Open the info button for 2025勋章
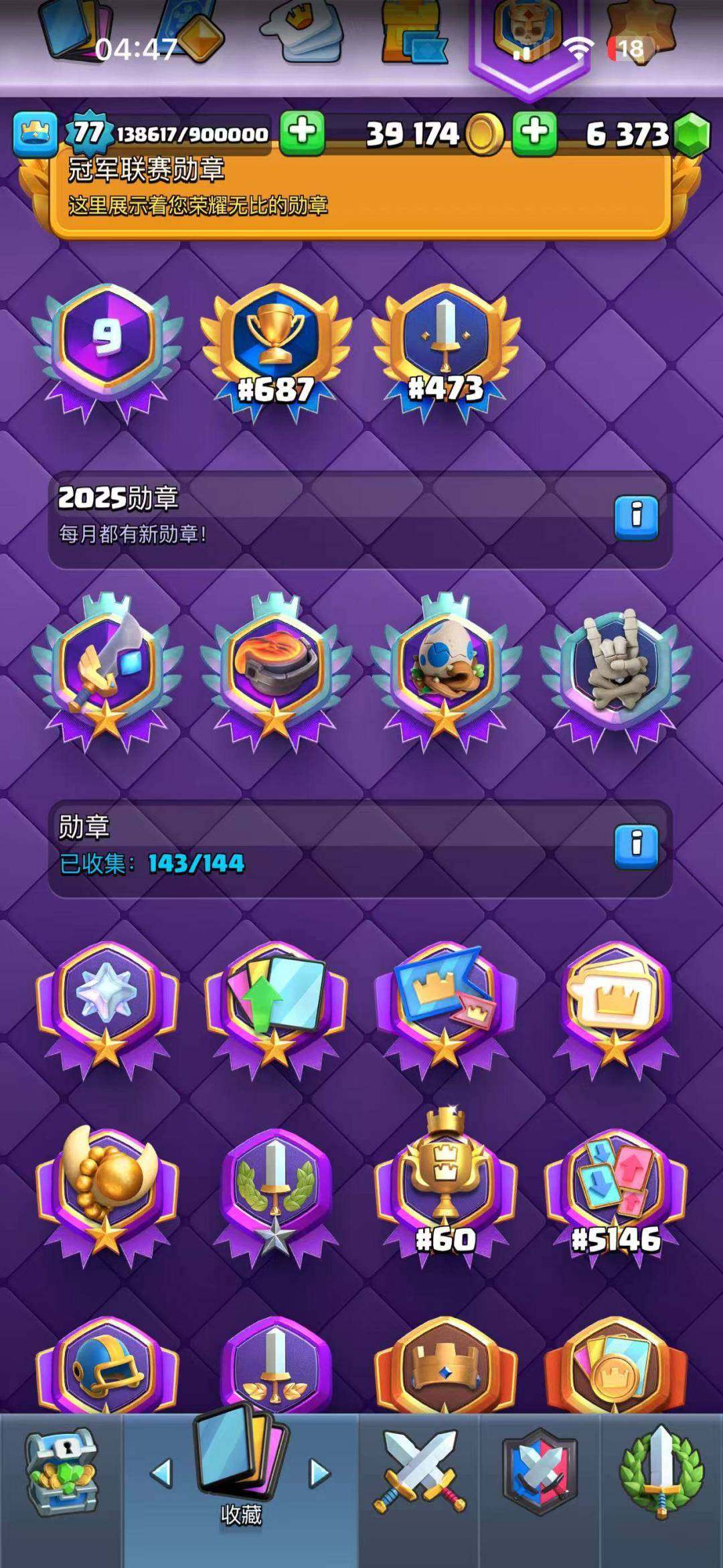 636,517
